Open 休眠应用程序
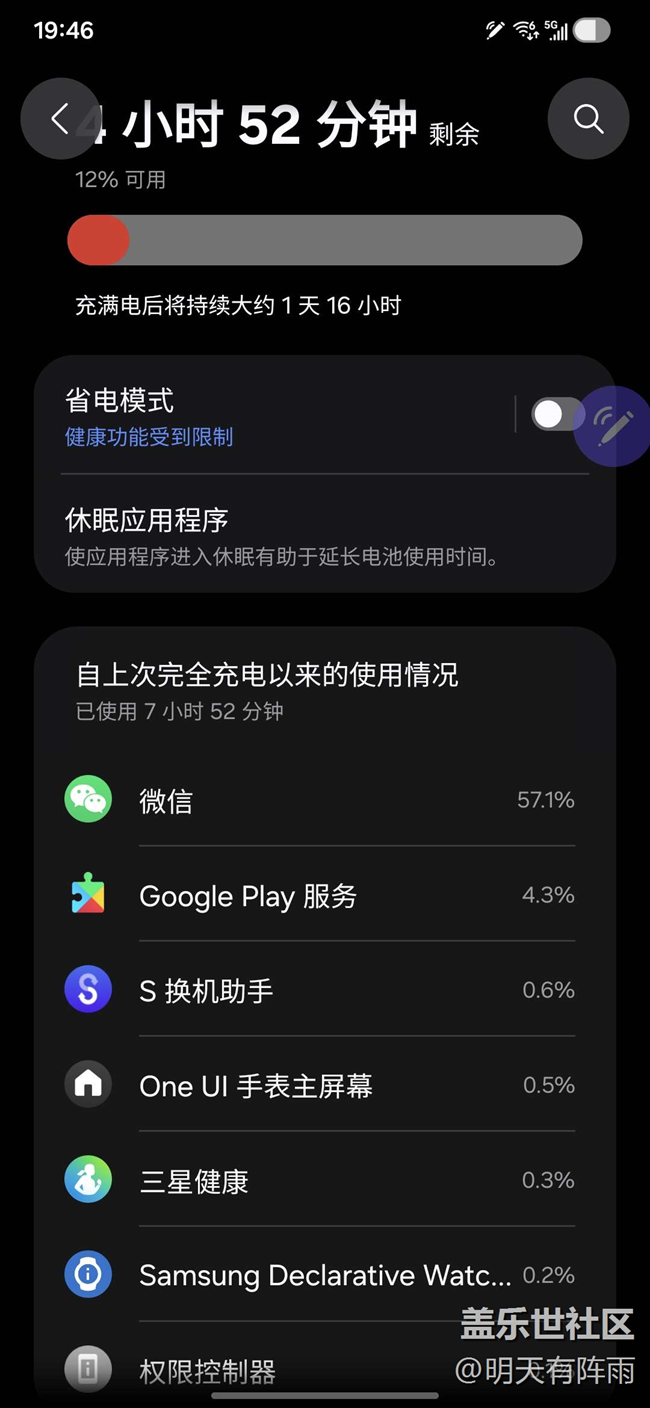 pyautogui.click(x=325, y=534)
